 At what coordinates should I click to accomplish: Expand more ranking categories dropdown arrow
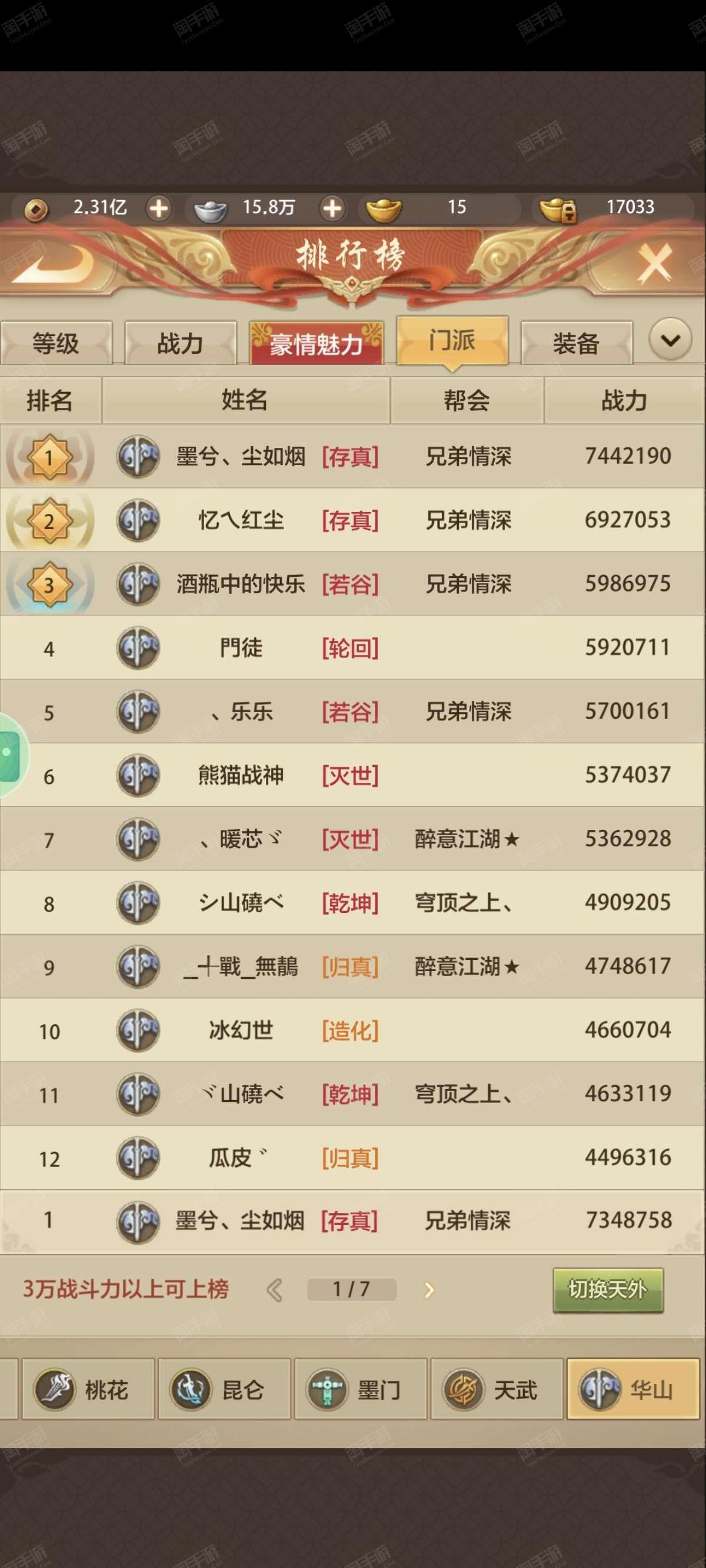[x=670, y=340]
